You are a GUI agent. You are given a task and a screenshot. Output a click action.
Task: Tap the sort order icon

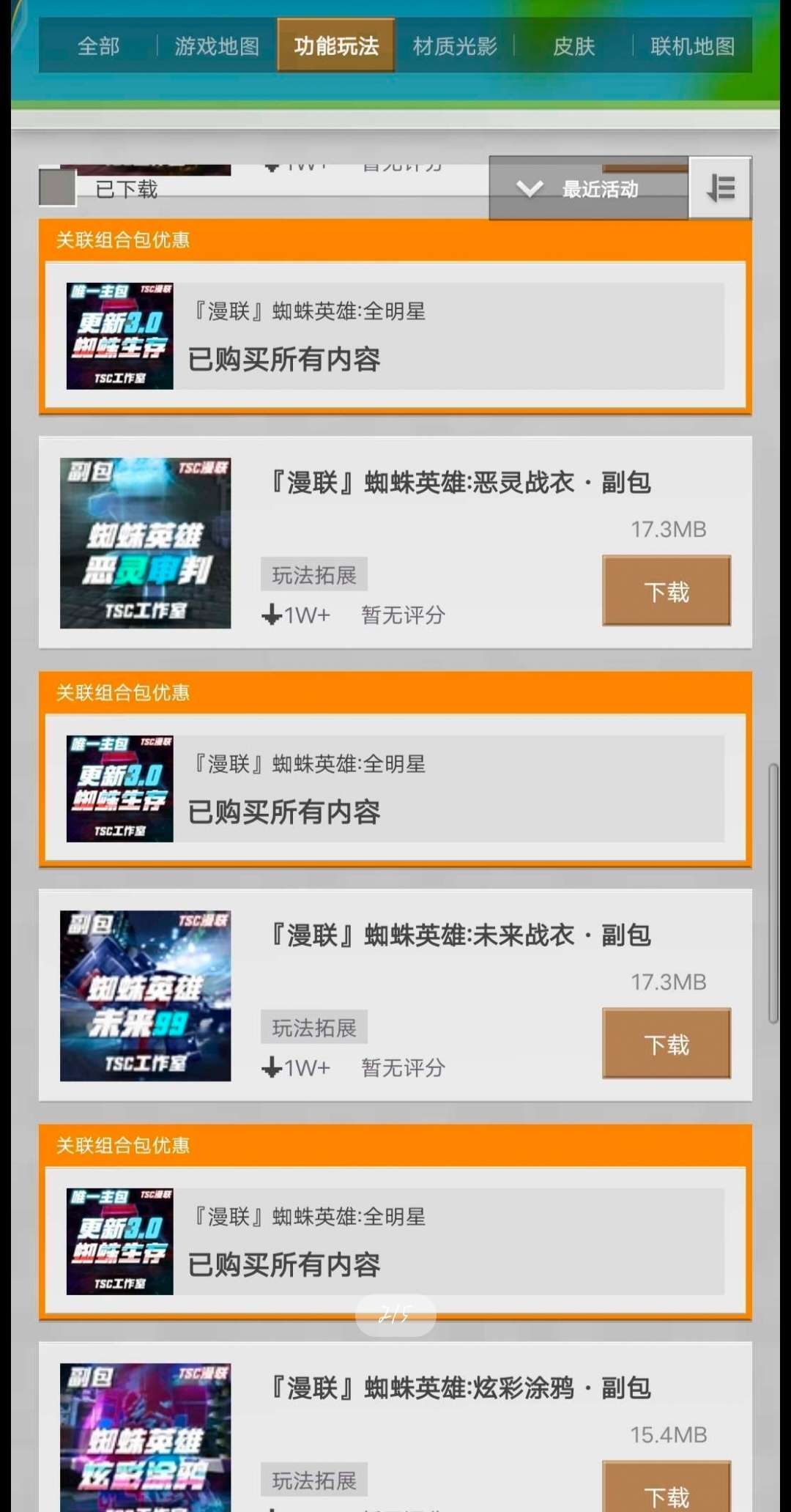[720, 188]
